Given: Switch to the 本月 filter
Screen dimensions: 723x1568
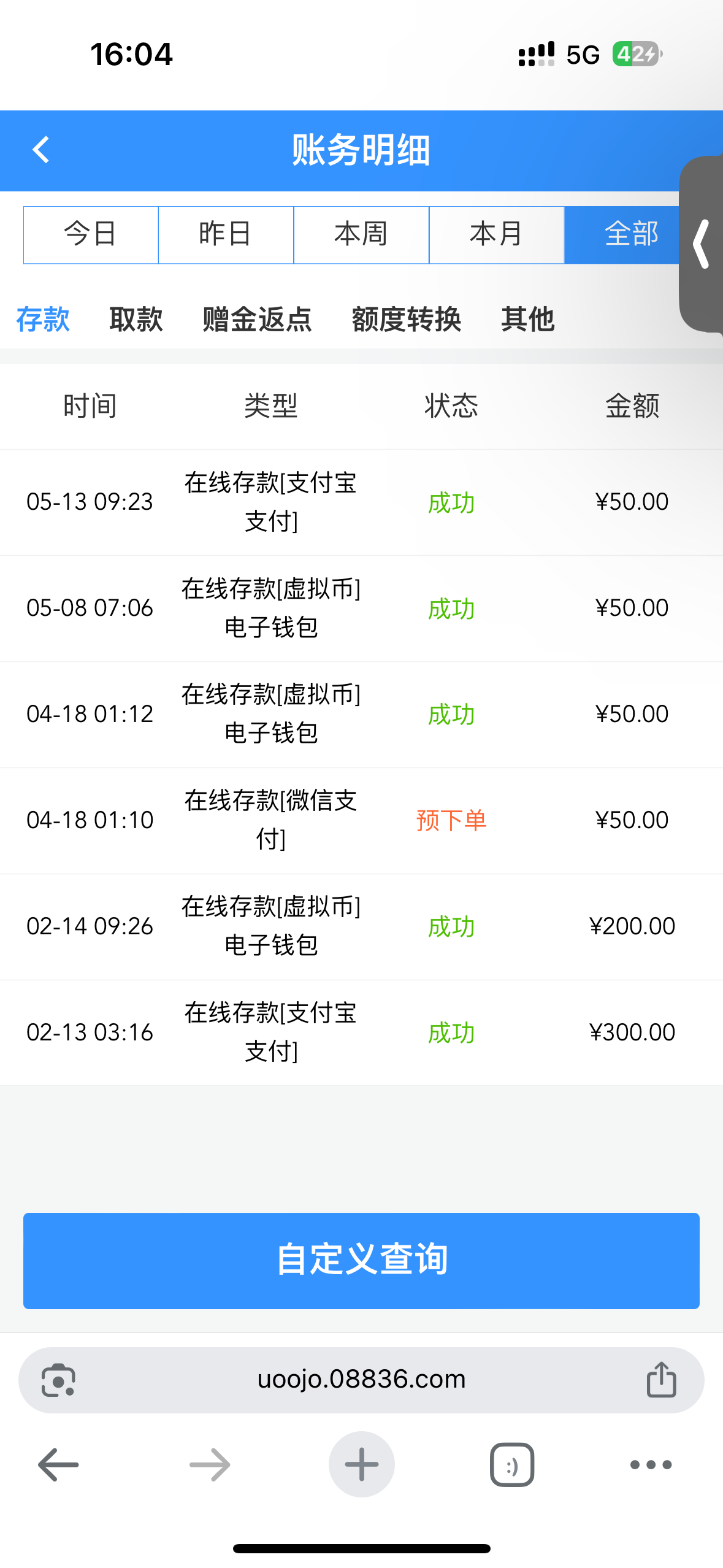Looking at the screenshot, I should point(497,235).
